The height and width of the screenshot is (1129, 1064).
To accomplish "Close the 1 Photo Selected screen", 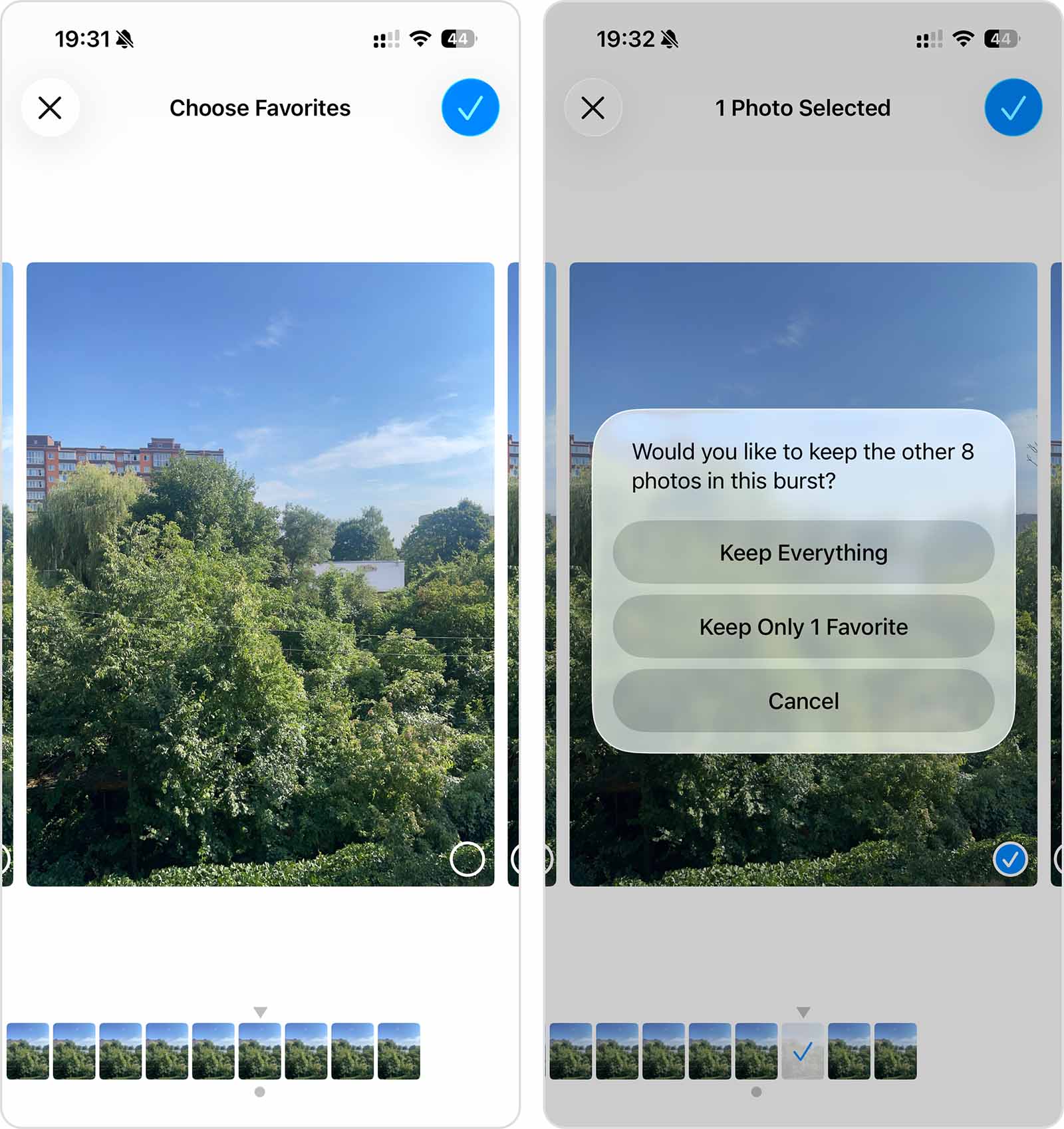I will (593, 108).
